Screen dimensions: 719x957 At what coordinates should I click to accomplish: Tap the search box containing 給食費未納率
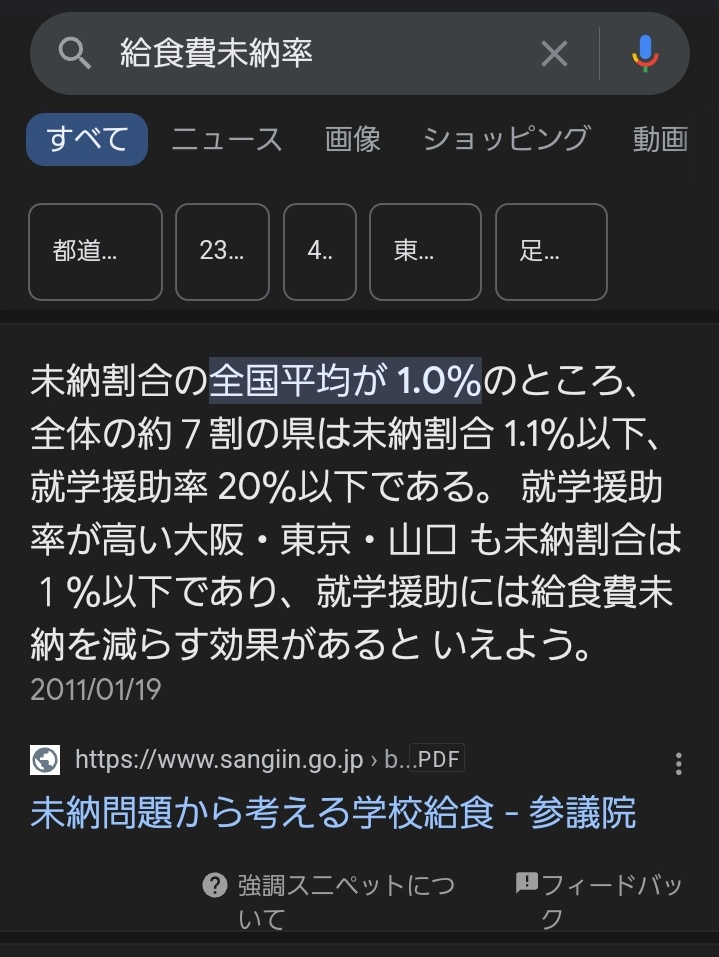(x=300, y=53)
